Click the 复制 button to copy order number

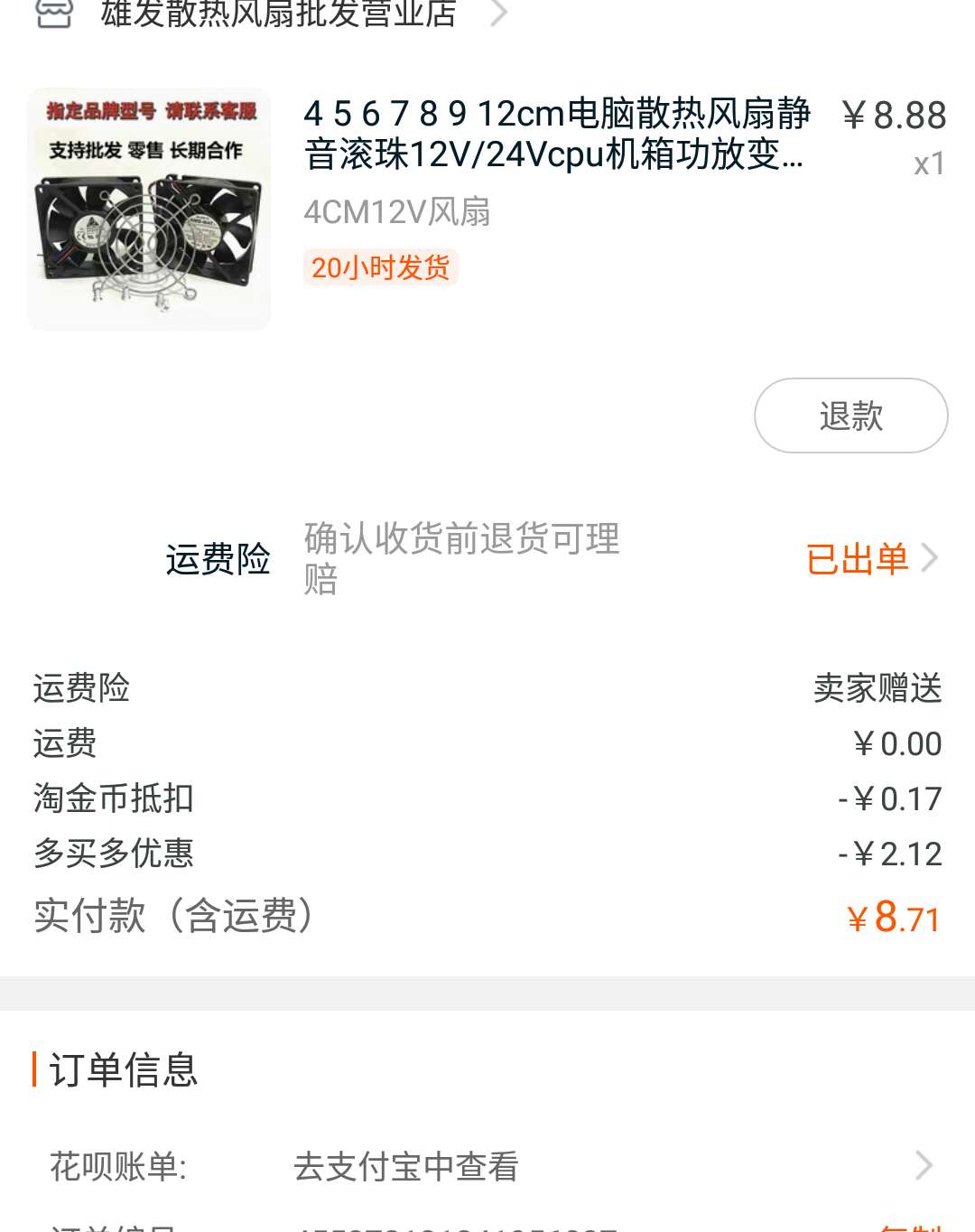[x=912, y=1227]
